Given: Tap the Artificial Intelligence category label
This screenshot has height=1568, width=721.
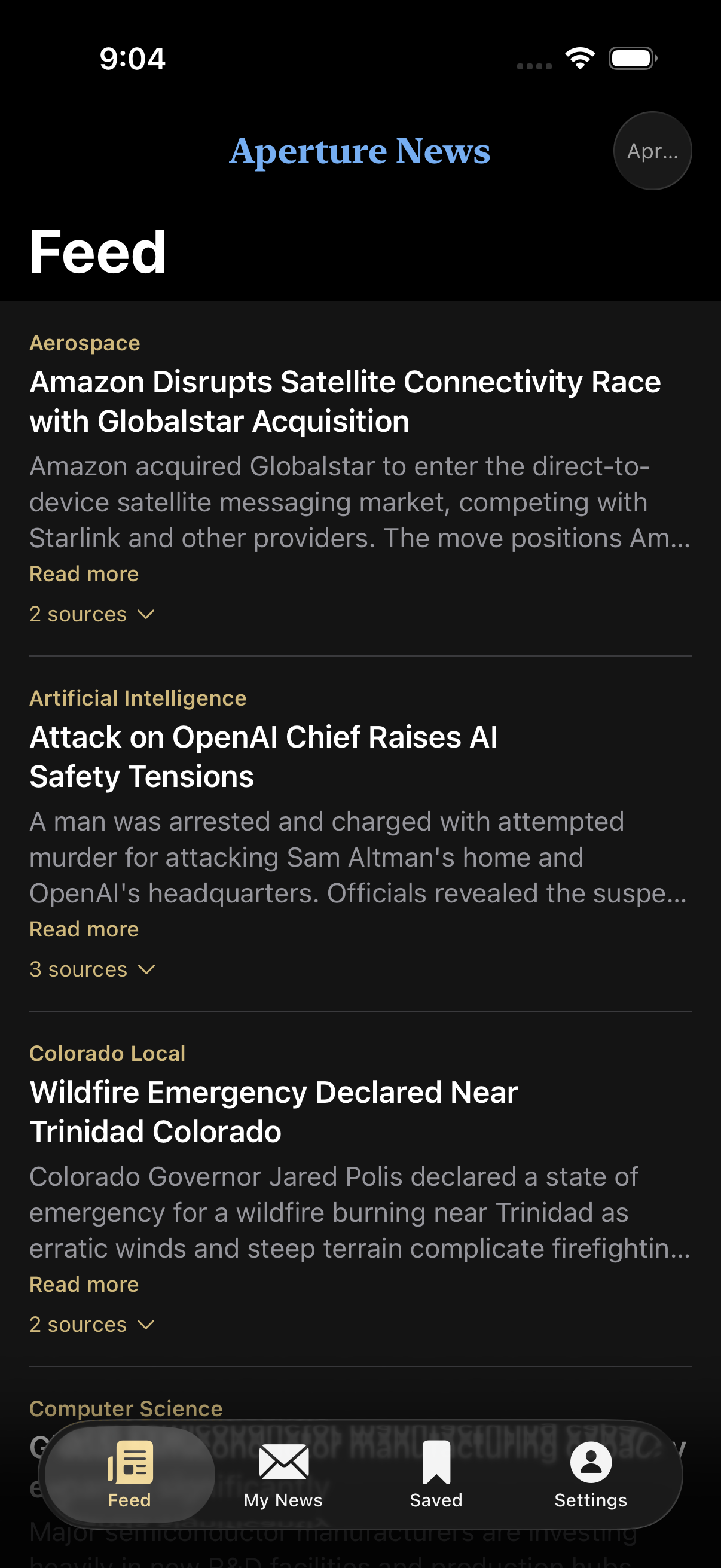Looking at the screenshot, I should click(138, 697).
